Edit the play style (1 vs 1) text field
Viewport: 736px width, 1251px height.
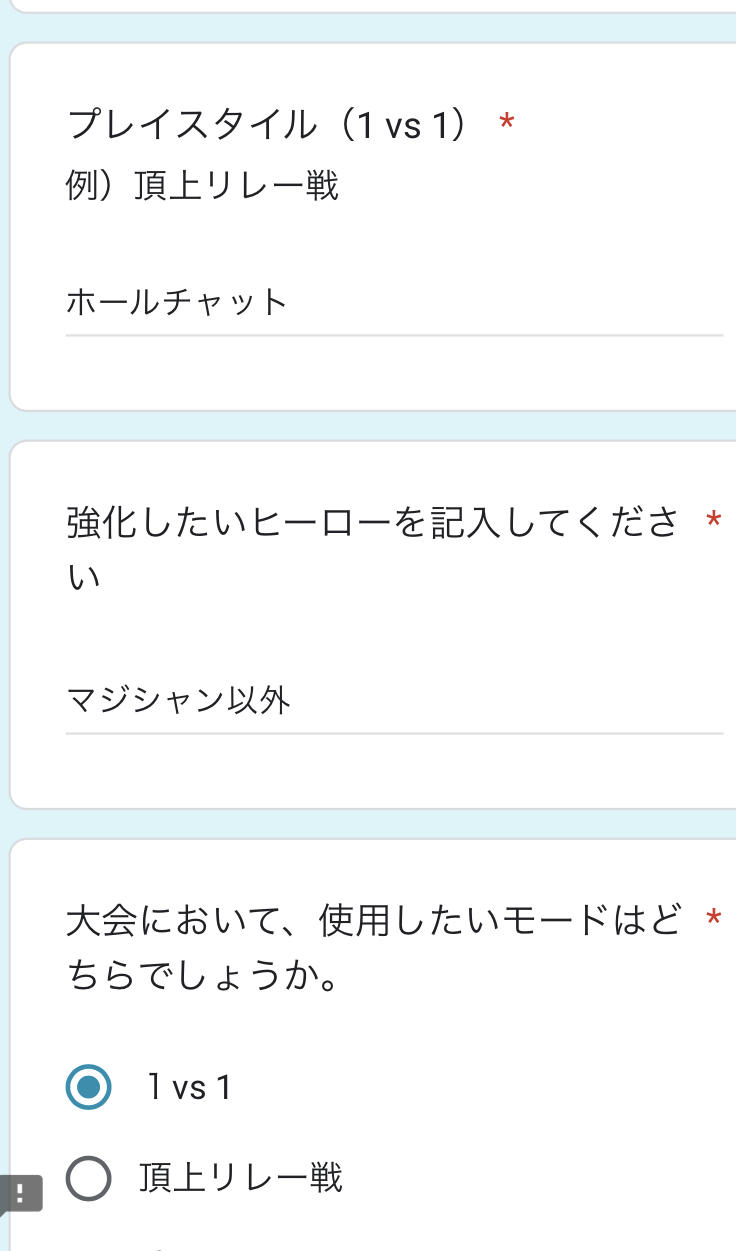[393, 303]
